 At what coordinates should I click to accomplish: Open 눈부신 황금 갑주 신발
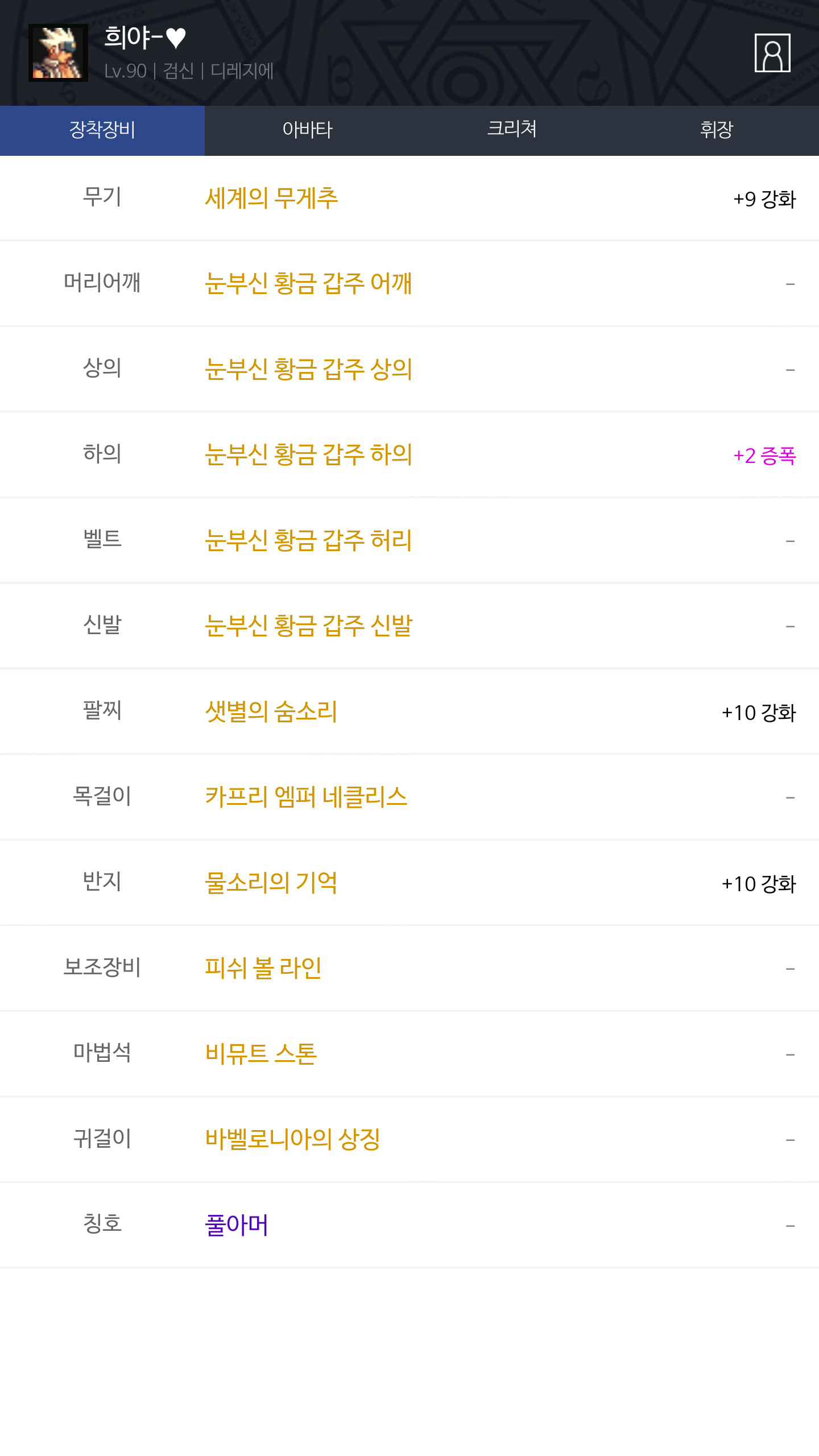pos(308,626)
